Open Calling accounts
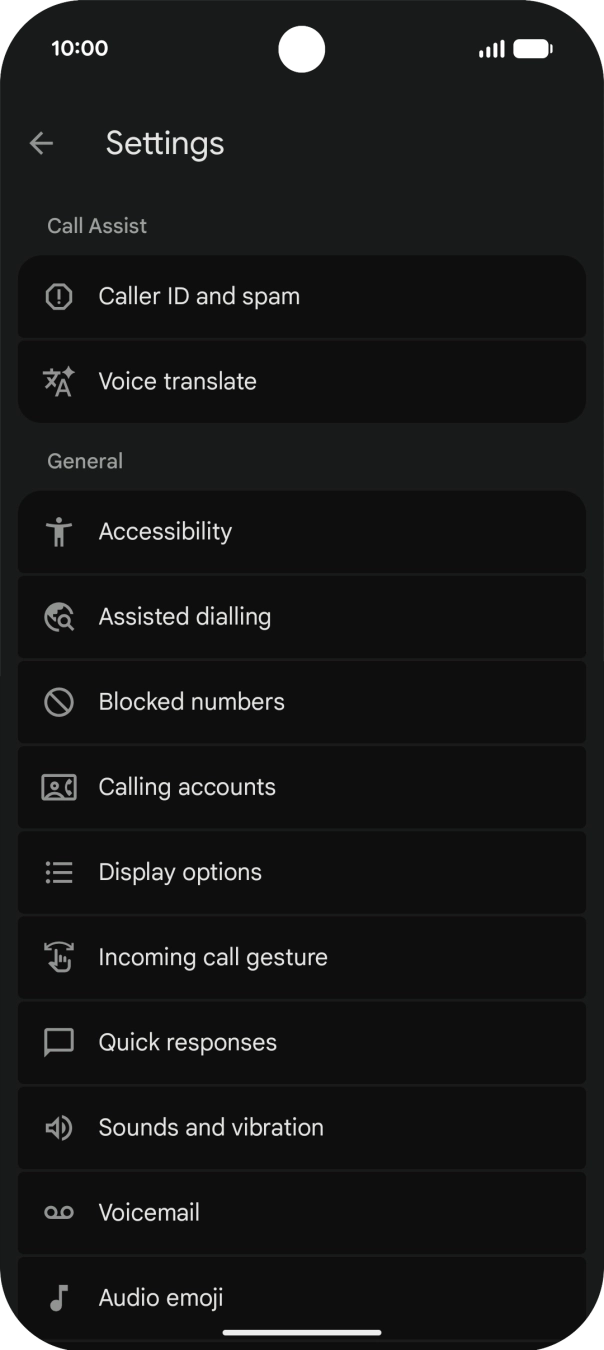604x1350 pixels. [x=301, y=787]
